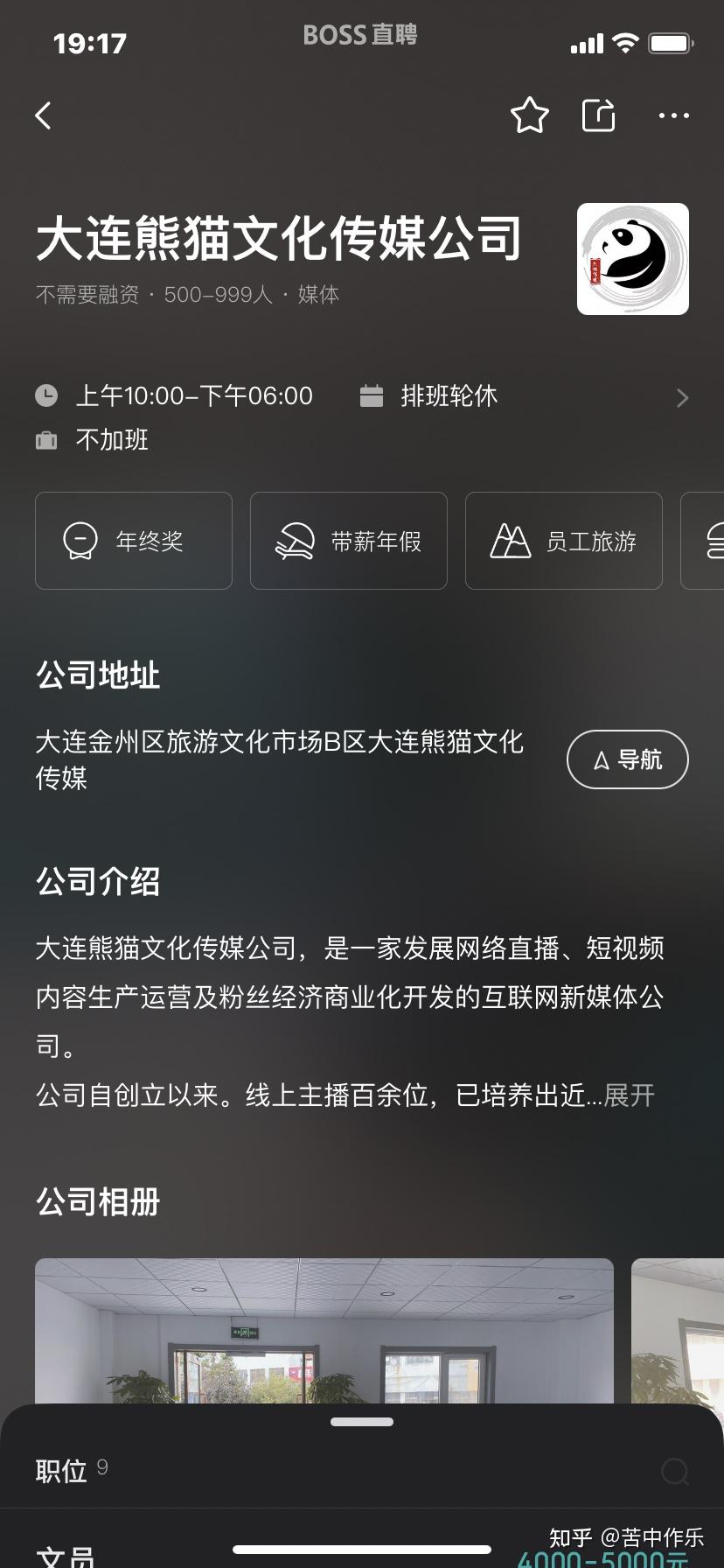Screen dimensions: 724x1568
Task: Go back with the arrow
Action: click(44, 115)
